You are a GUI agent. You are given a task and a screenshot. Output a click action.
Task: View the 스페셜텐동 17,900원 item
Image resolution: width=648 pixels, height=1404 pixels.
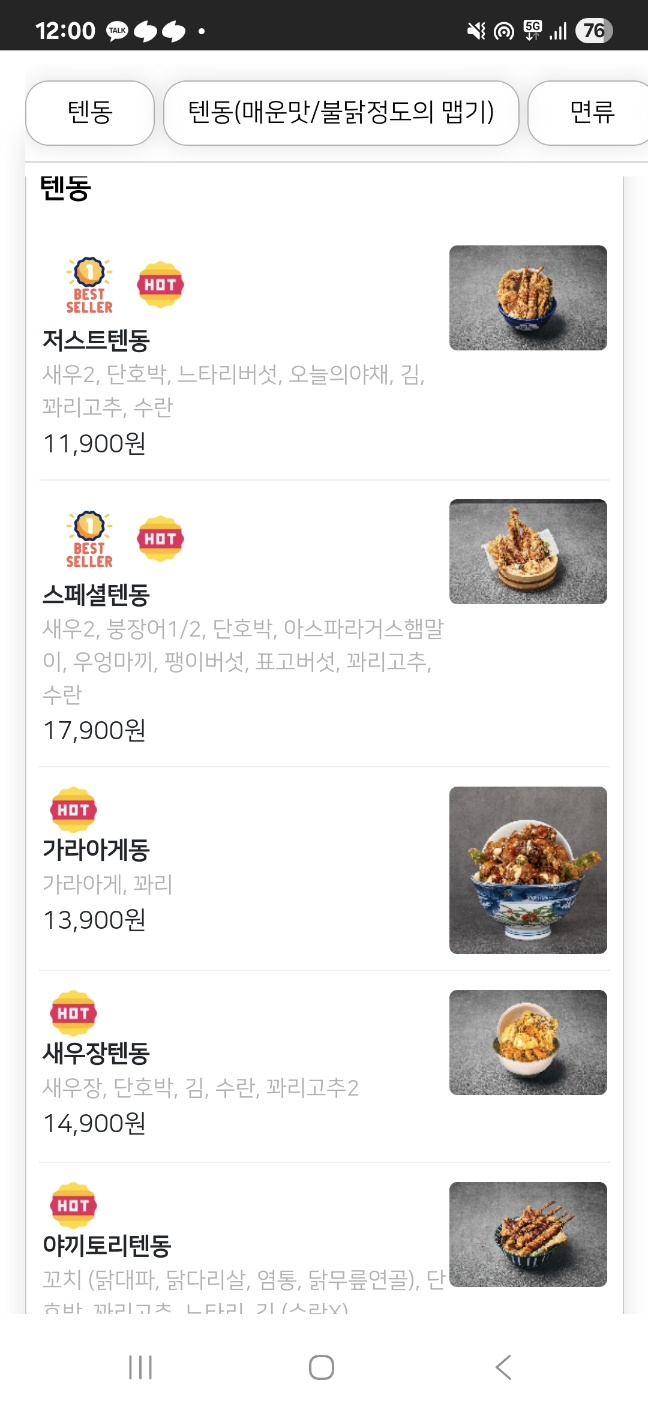click(96, 595)
